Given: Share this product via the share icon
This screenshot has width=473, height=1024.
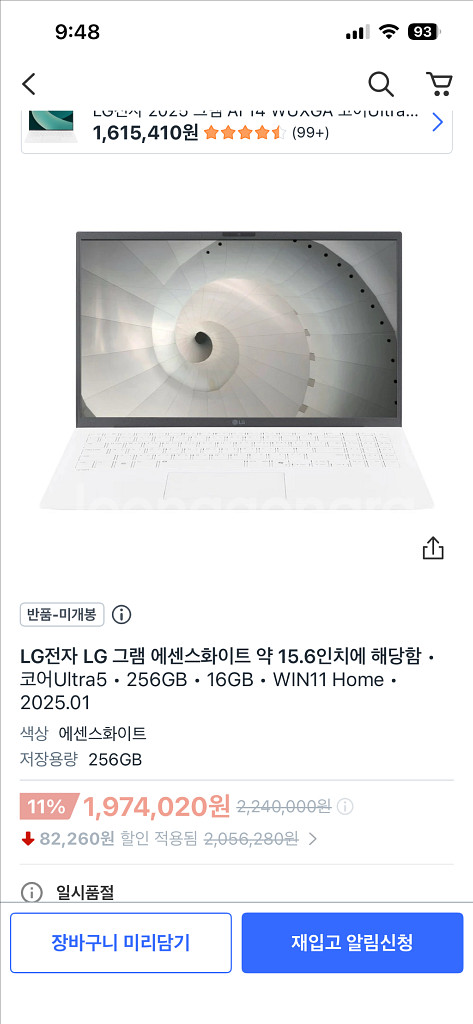Looking at the screenshot, I should (x=433, y=548).
